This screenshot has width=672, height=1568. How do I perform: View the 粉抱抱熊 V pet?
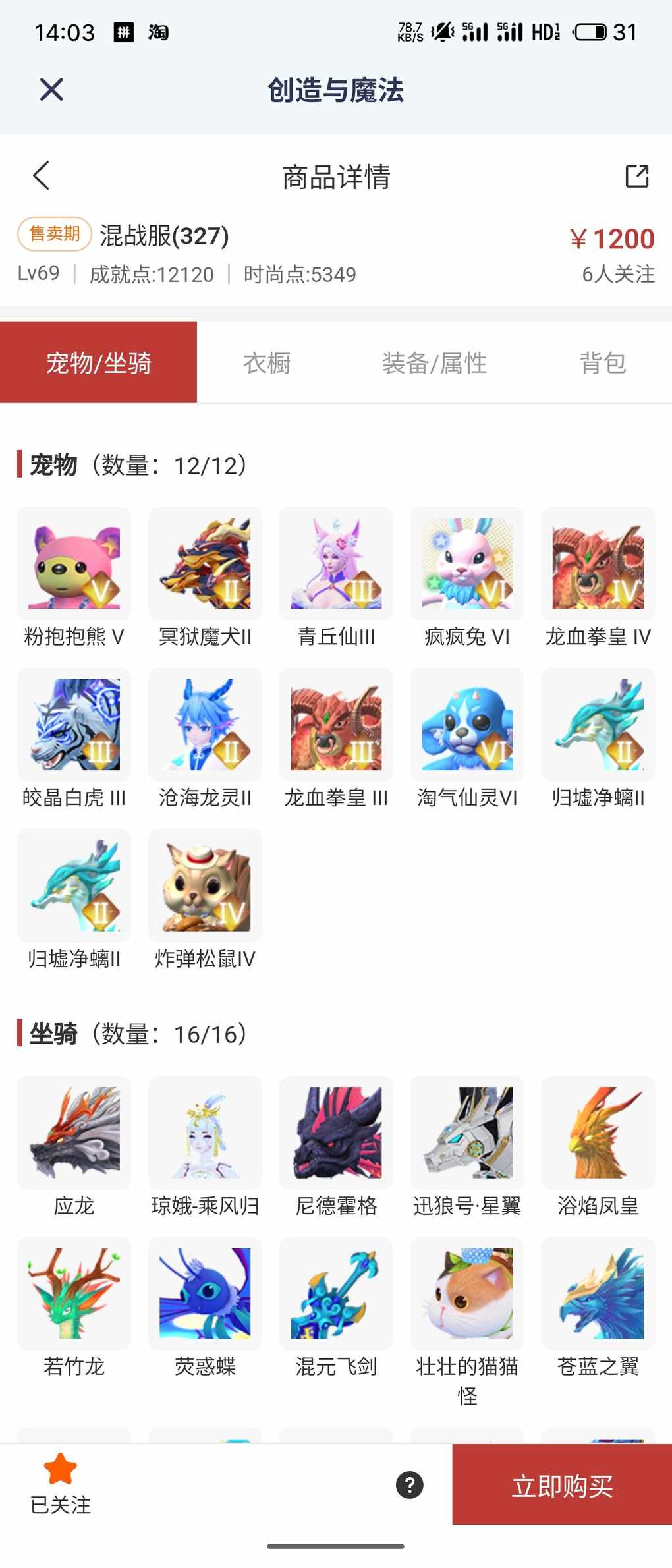[74, 564]
